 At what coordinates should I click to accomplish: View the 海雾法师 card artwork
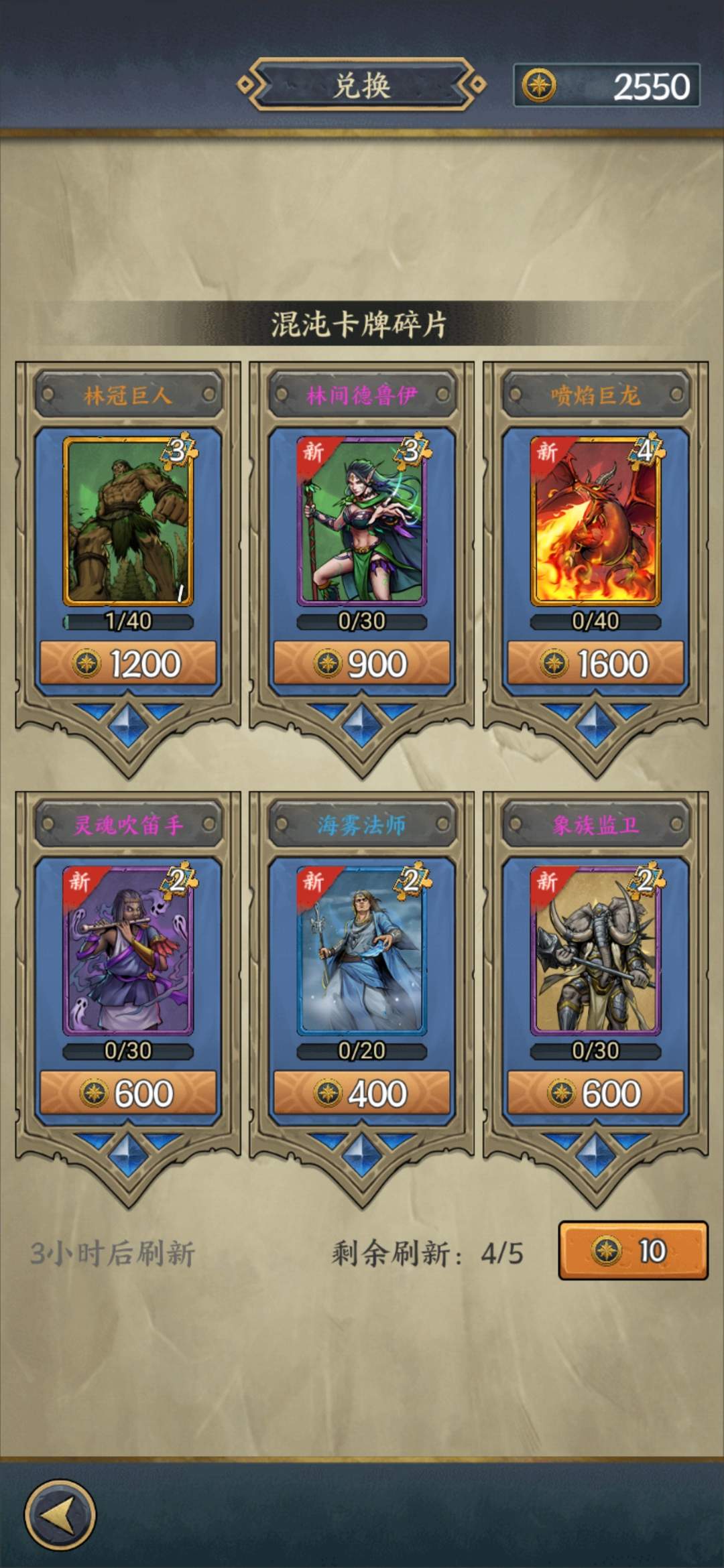click(x=361, y=950)
